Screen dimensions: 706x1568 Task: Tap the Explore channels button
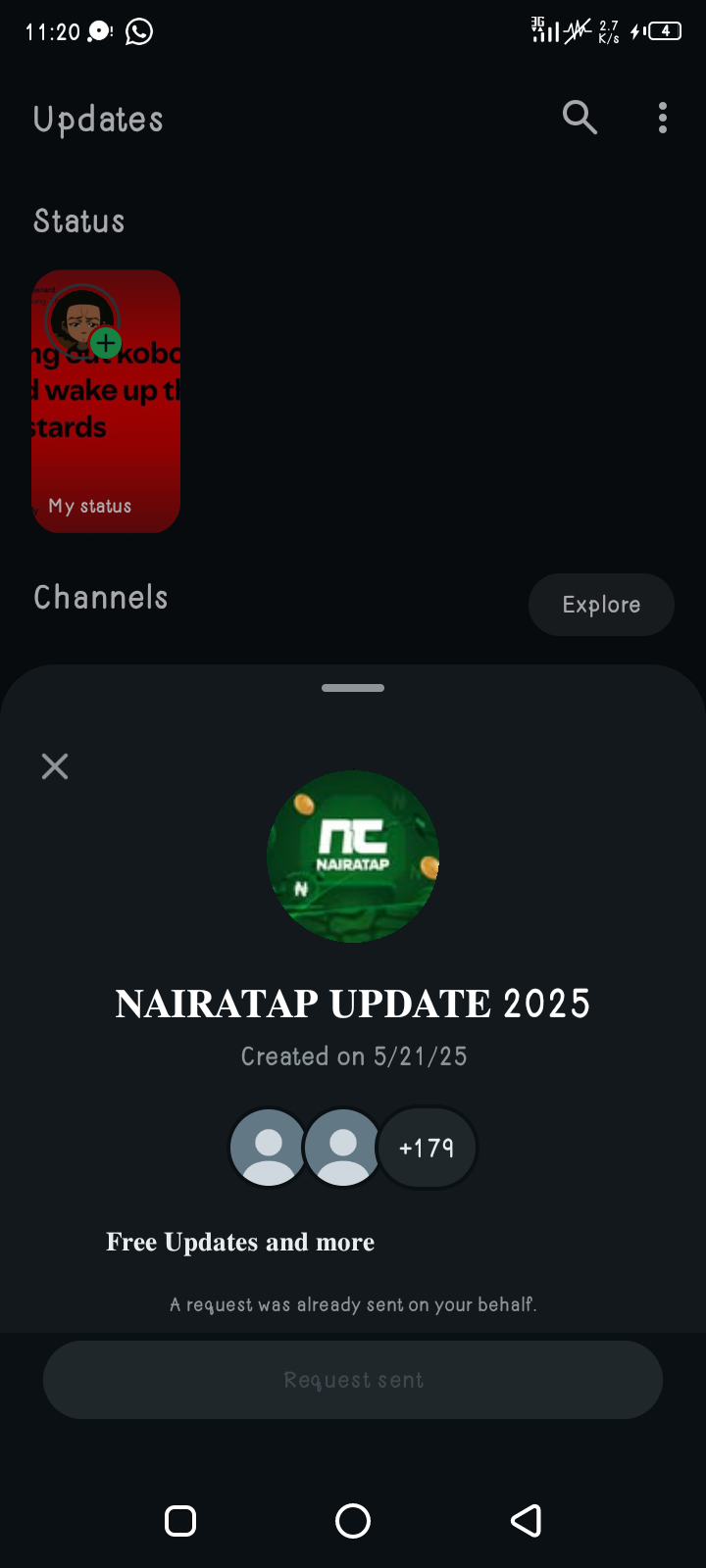coord(601,605)
